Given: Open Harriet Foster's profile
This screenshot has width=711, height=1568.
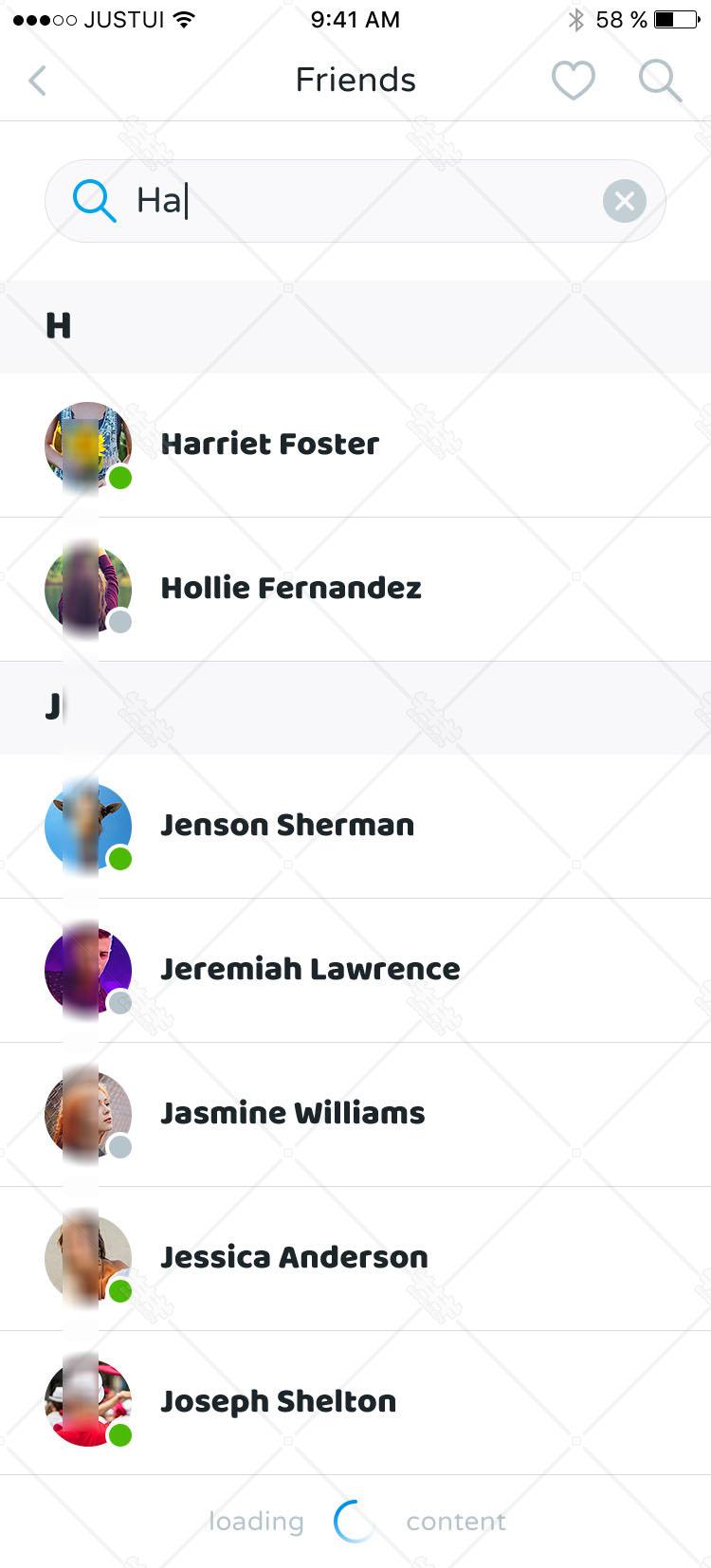Looking at the screenshot, I should click(355, 445).
